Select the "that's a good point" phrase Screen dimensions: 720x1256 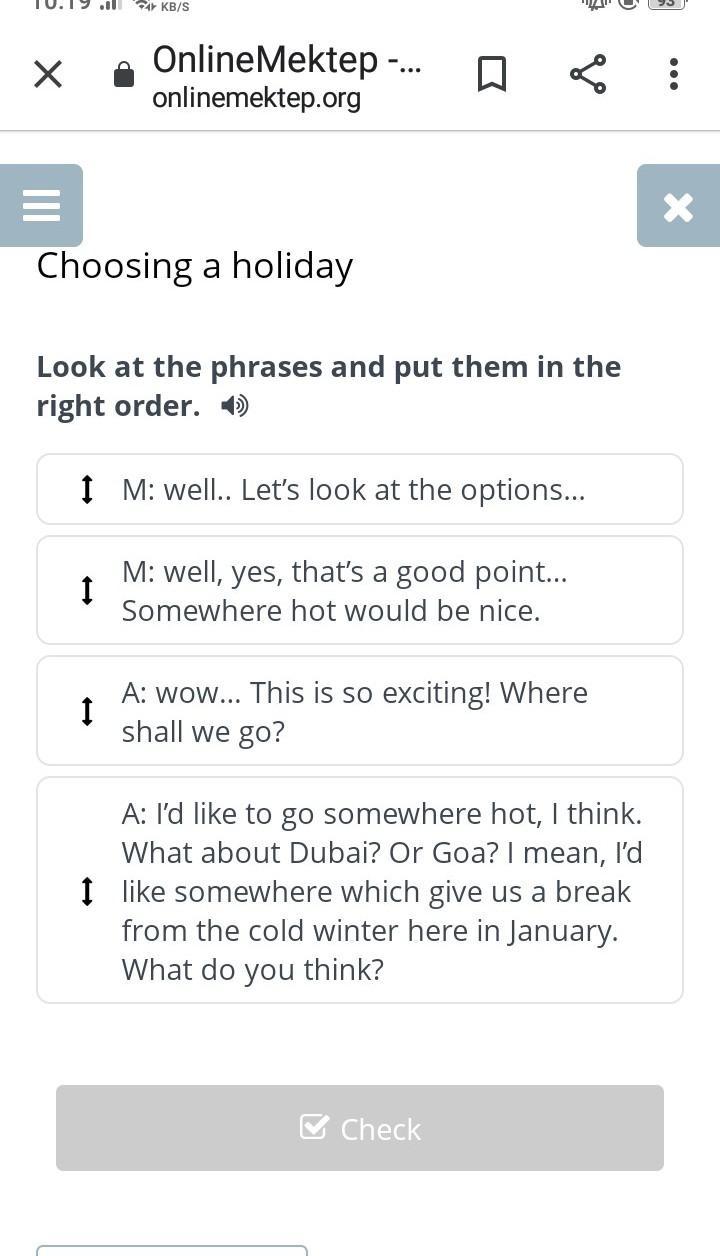coord(360,590)
